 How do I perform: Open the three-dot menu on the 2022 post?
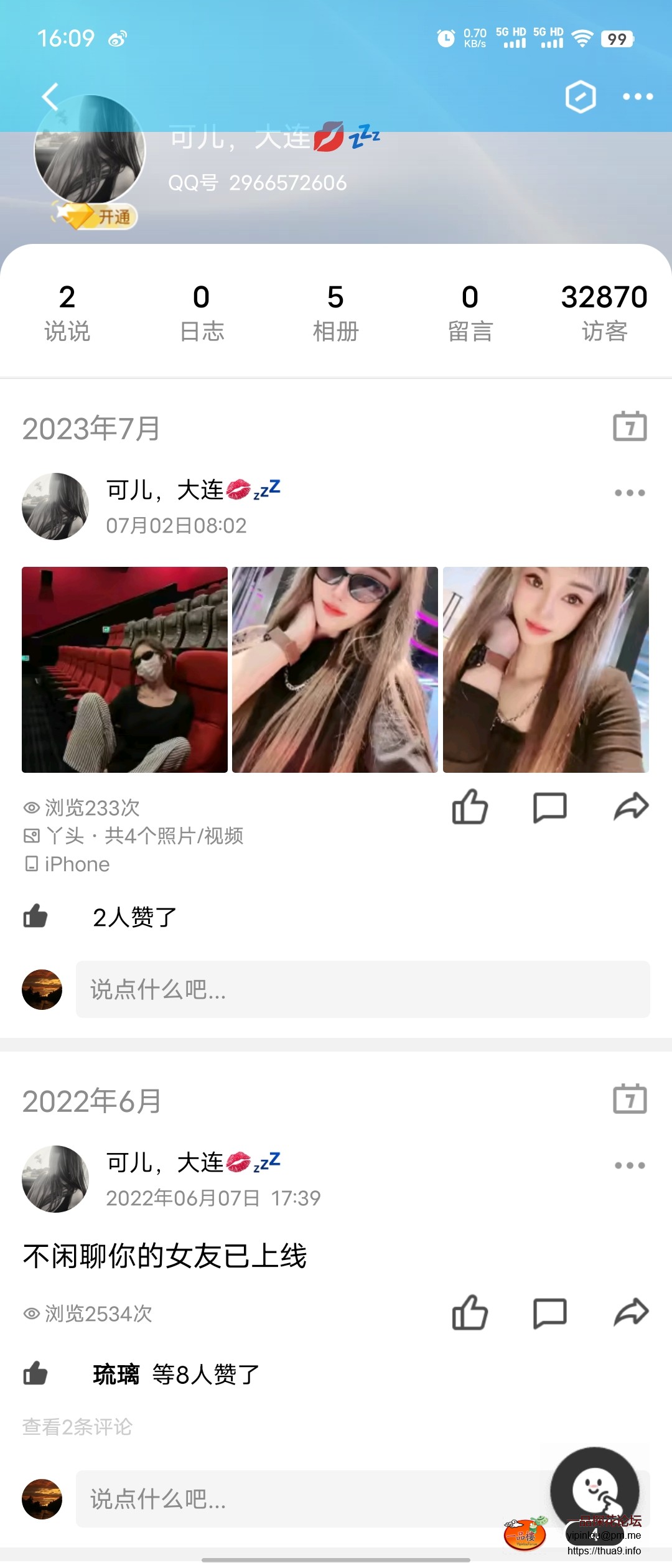tap(630, 1165)
